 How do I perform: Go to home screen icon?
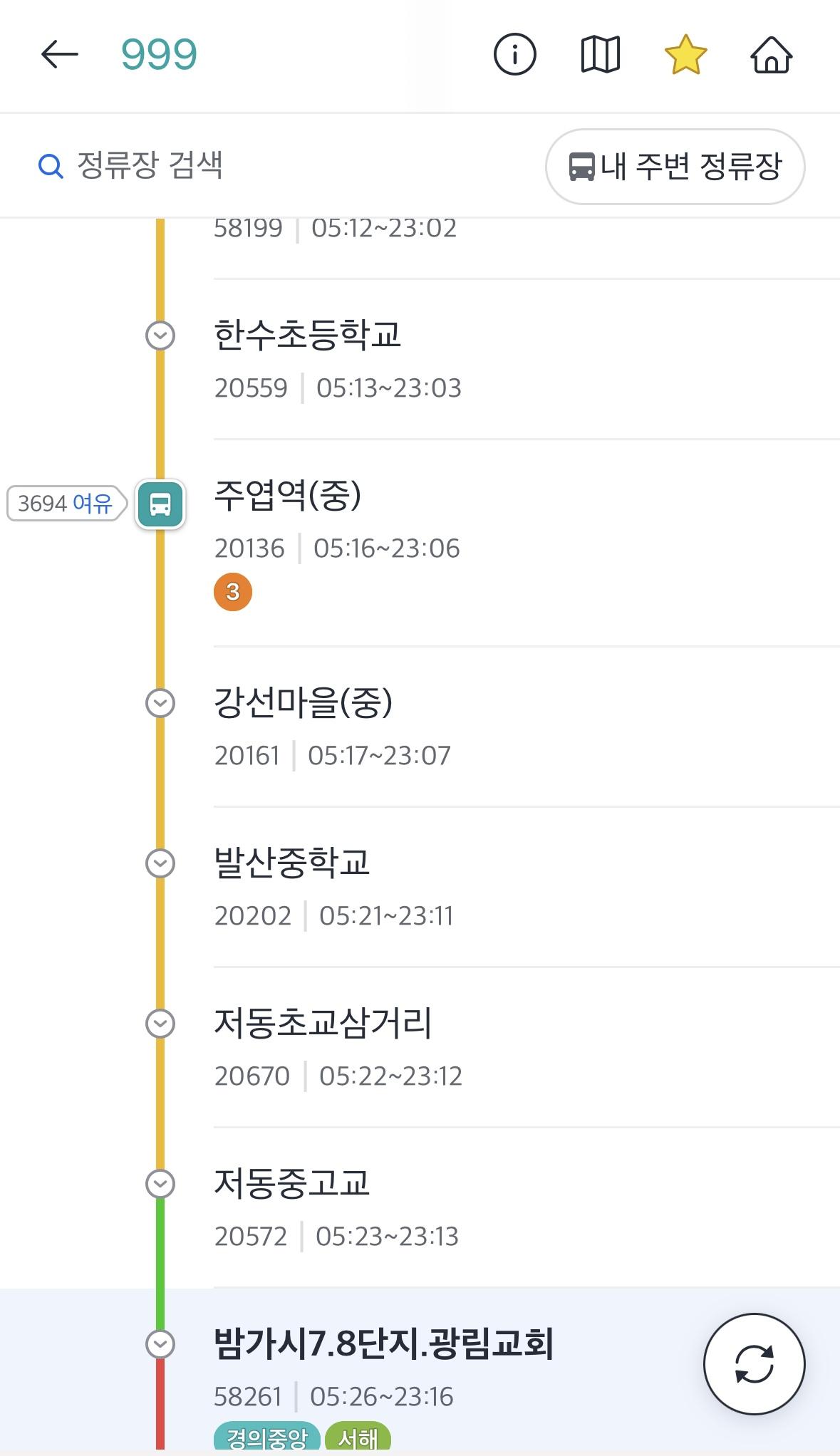(771, 55)
